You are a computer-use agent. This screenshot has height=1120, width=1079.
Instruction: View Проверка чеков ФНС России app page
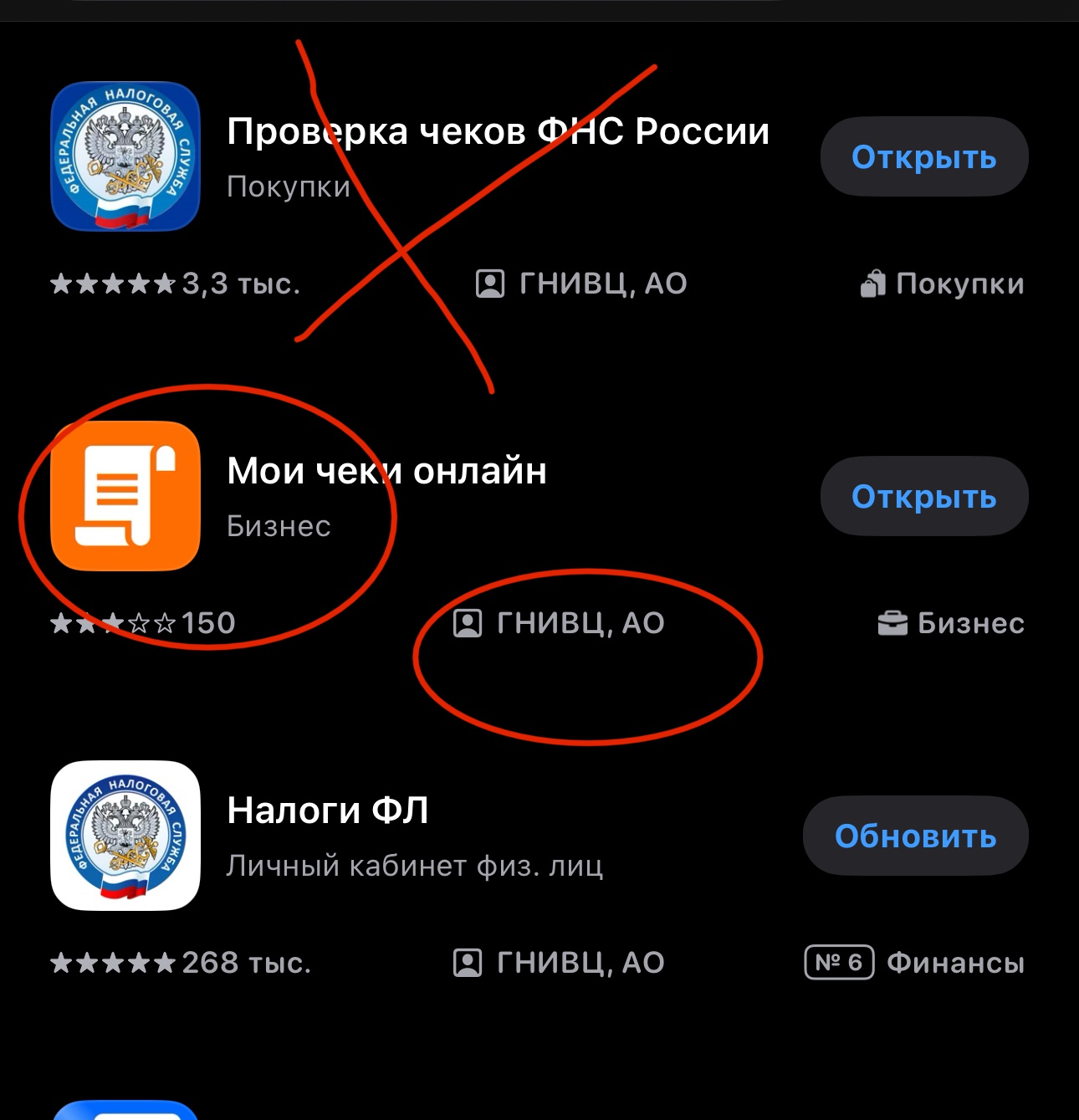click(497, 132)
